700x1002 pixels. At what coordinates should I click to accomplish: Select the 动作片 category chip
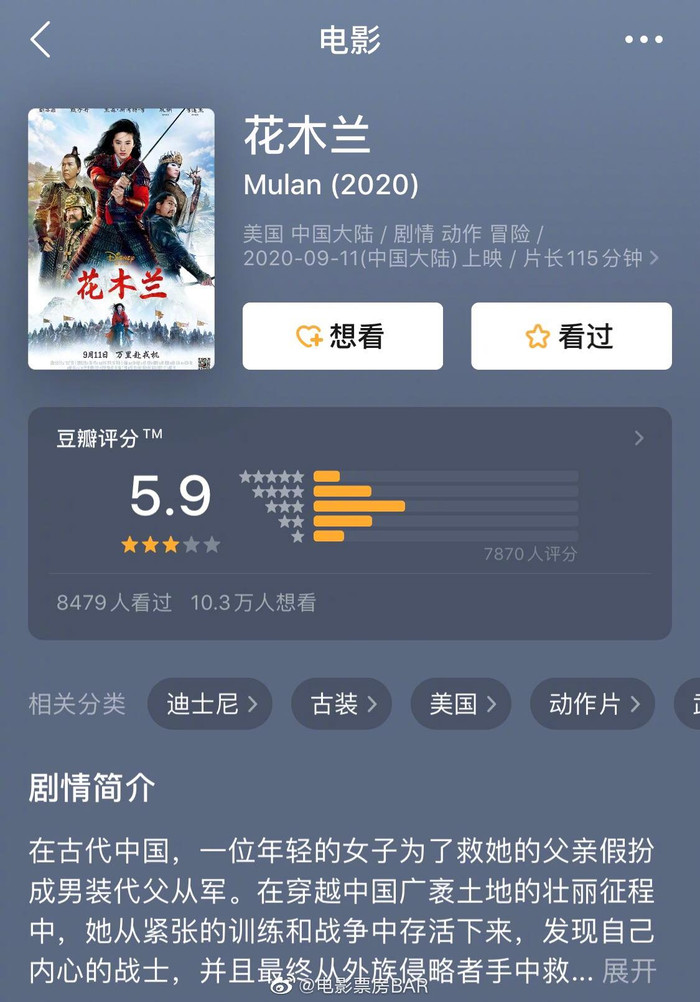point(592,704)
